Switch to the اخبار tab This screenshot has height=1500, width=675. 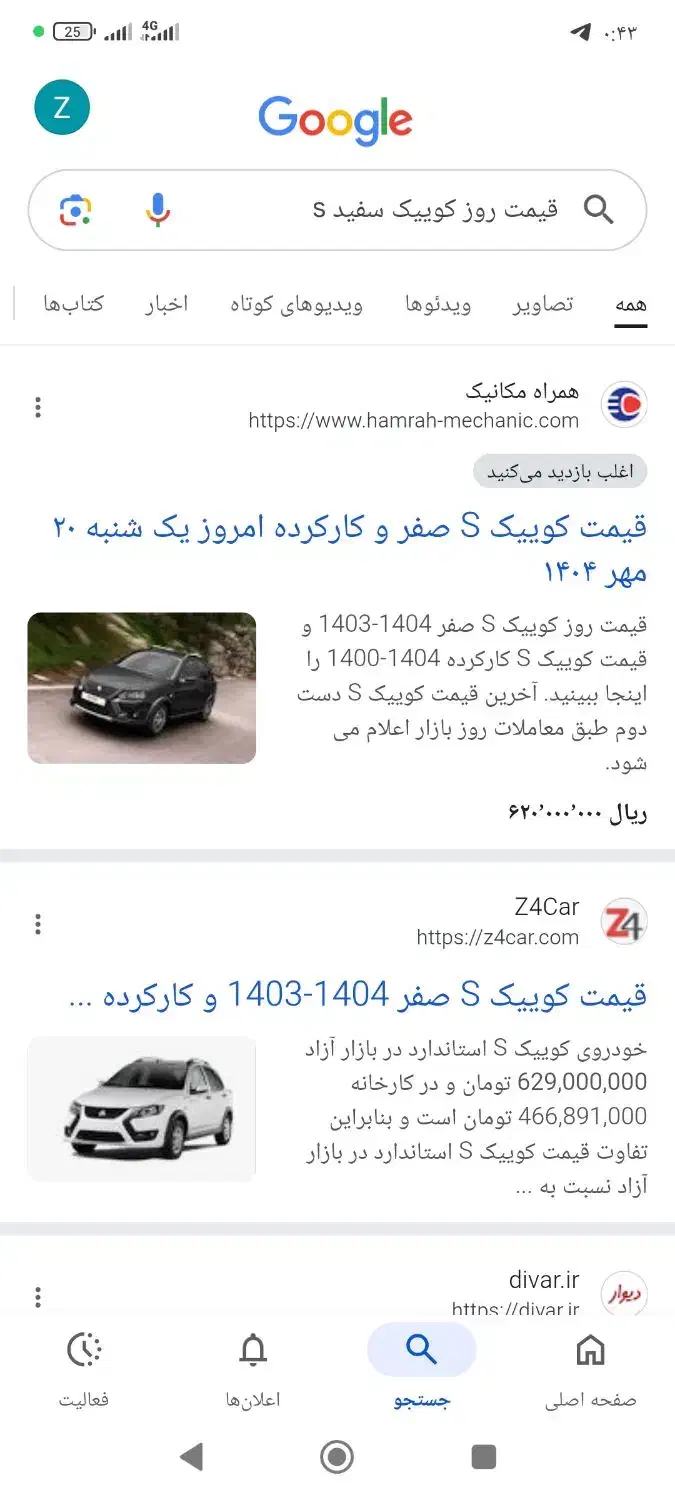click(166, 305)
